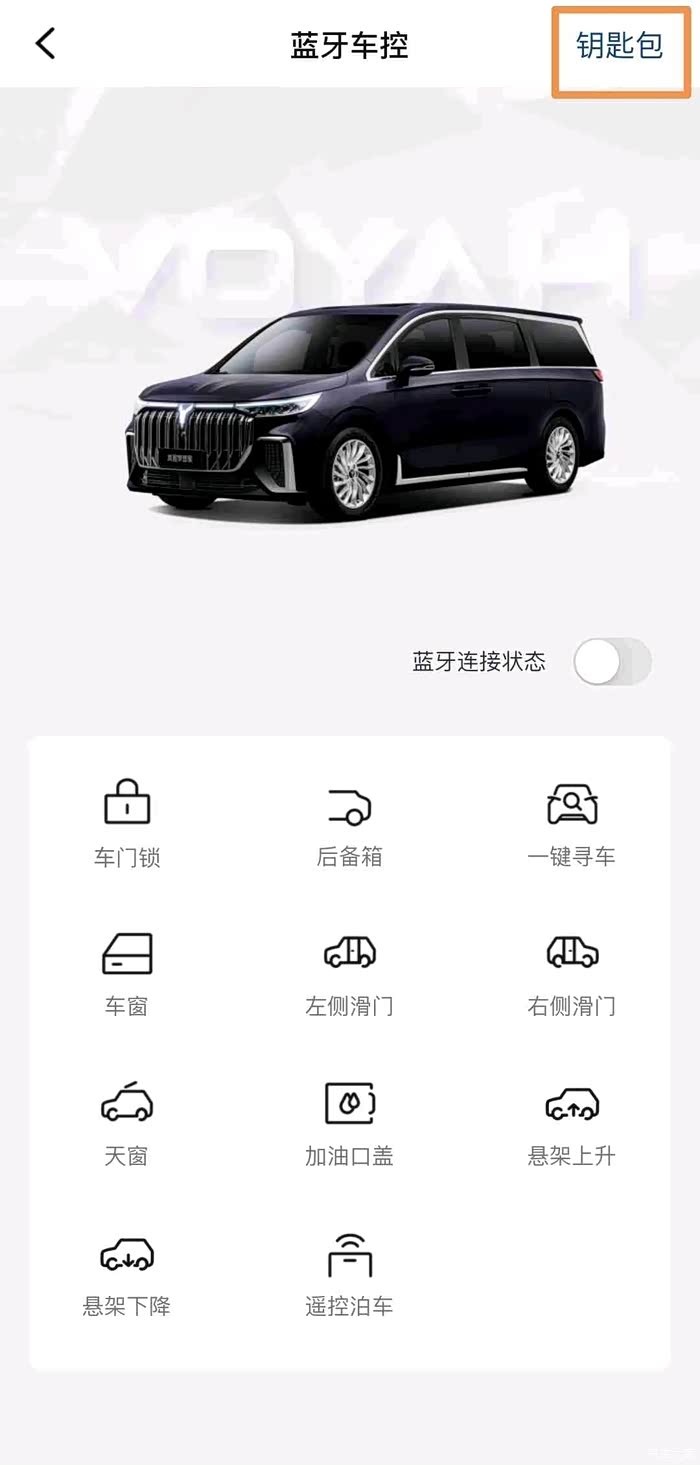Go back using the top-left arrow
The width and height of the screenshot is (700, 1465).
[x=46, y=44]
